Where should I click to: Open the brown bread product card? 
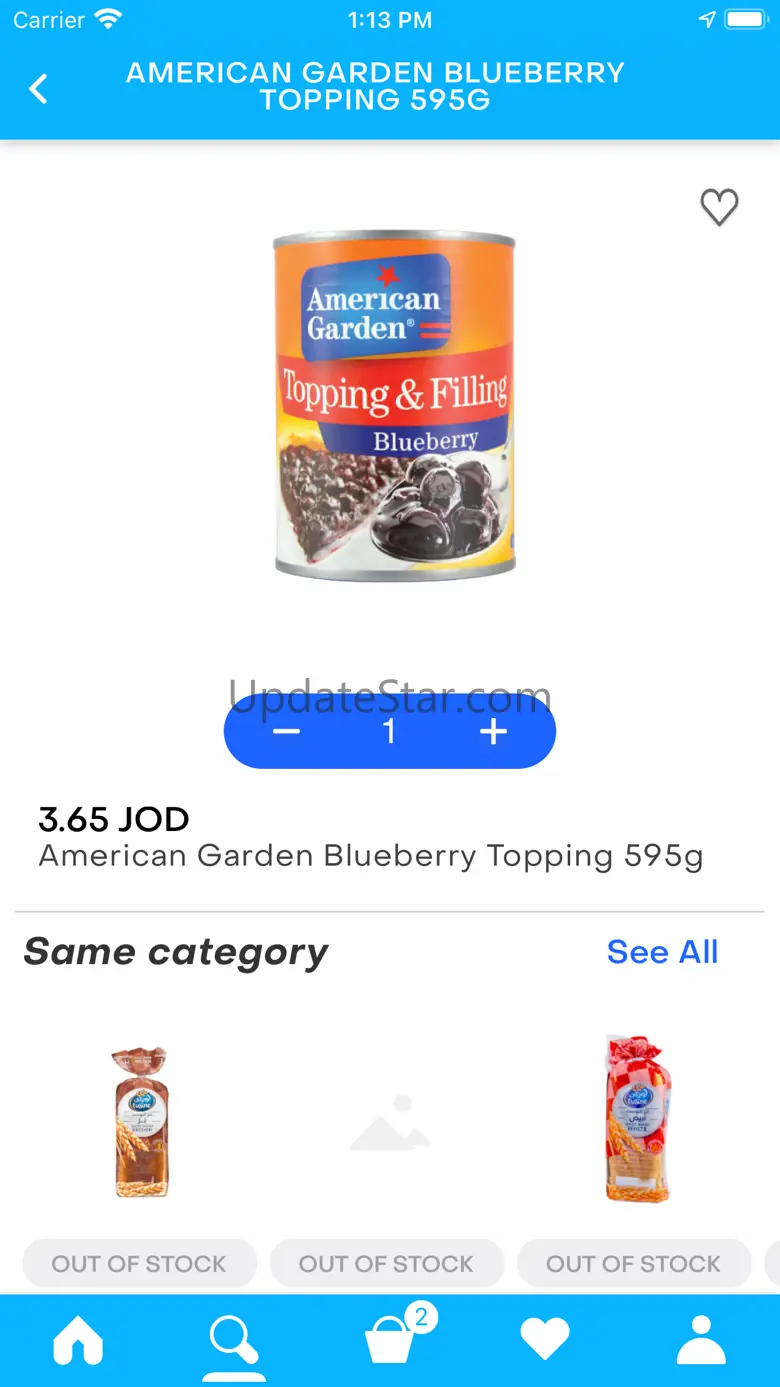pyautogui.click(x=140, y=1122)
